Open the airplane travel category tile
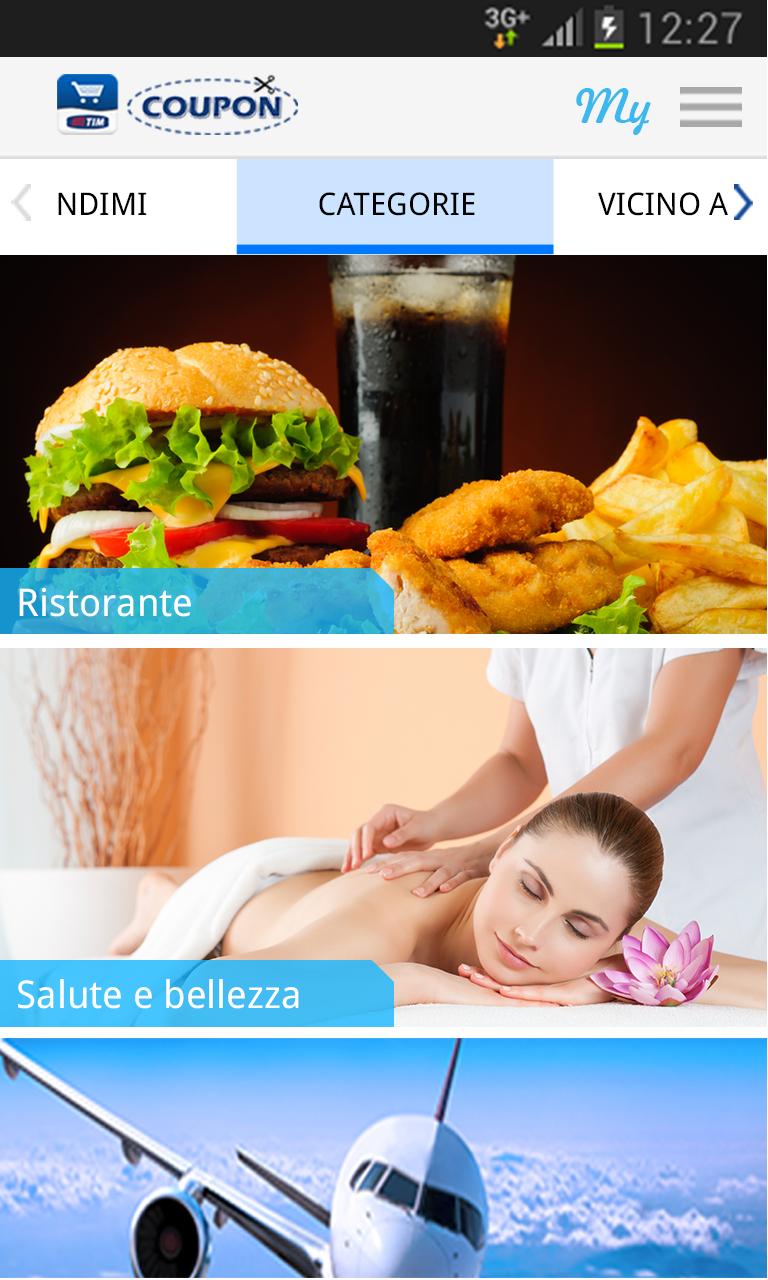This screenshot has height=1280, width=768. [x=384, y=1160]
